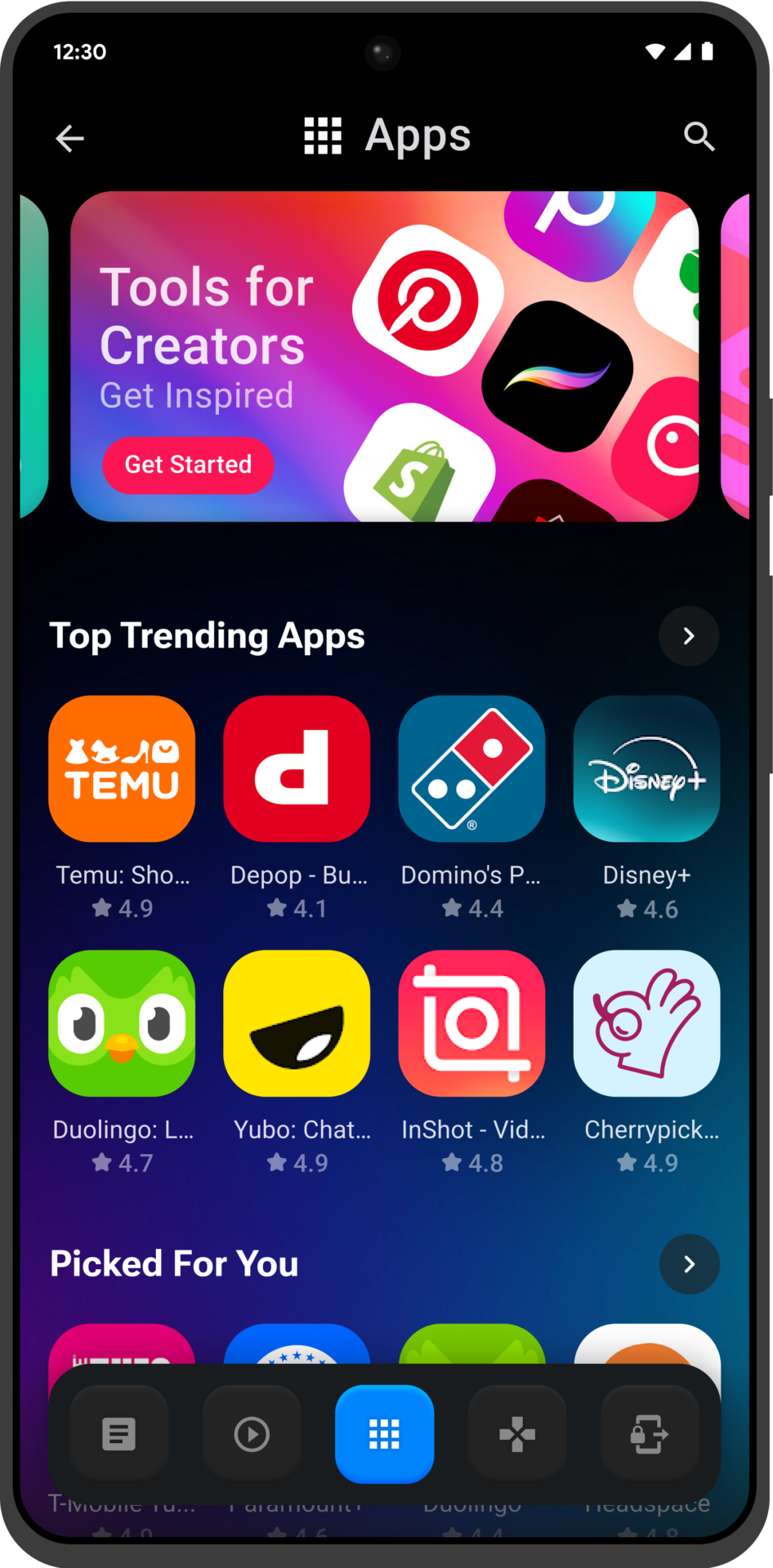Expand Top Trending Apps with arrow
Screen dimensions: 773x1568
[689, 636]
